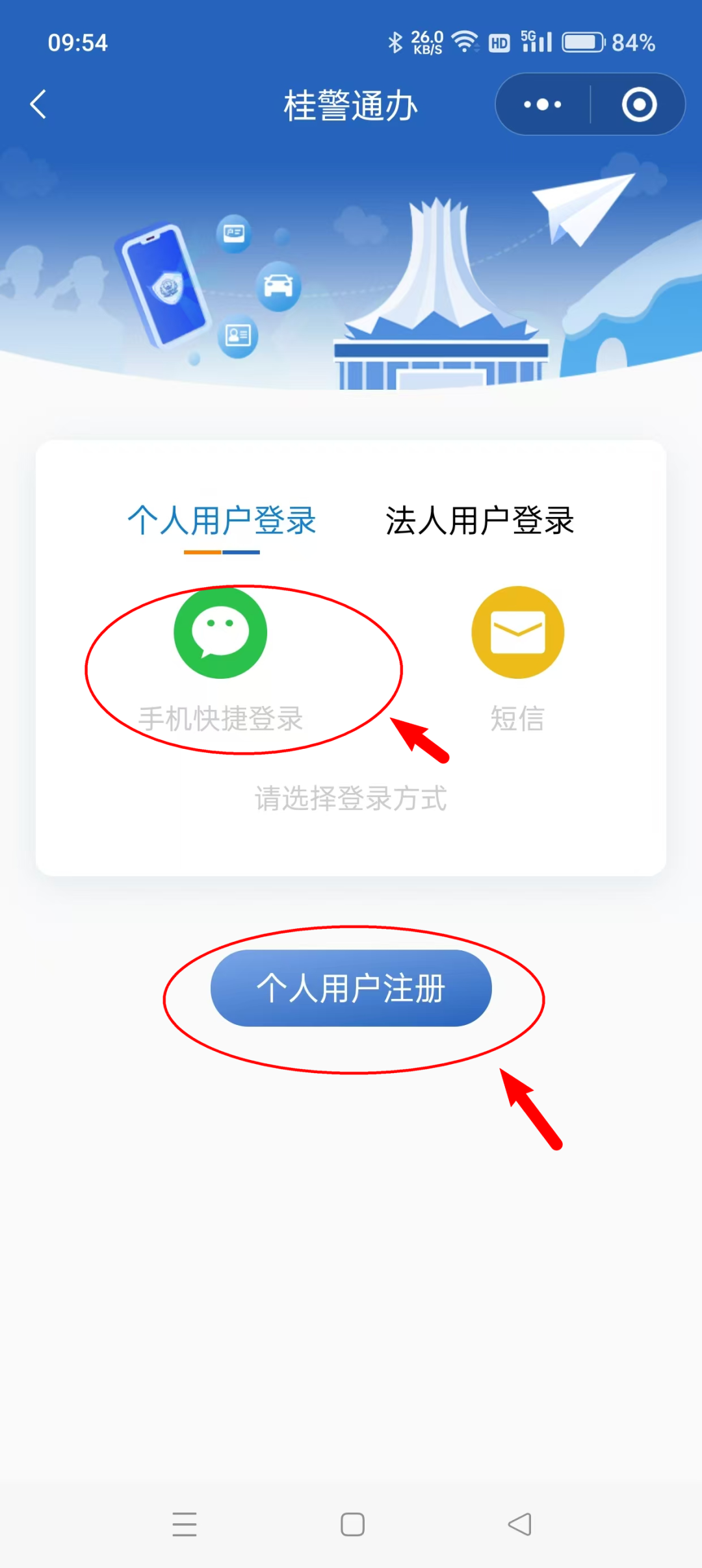The image size is (702, 1568).
Task: Select 短信 login option
Action: click(x=517, y=633)
